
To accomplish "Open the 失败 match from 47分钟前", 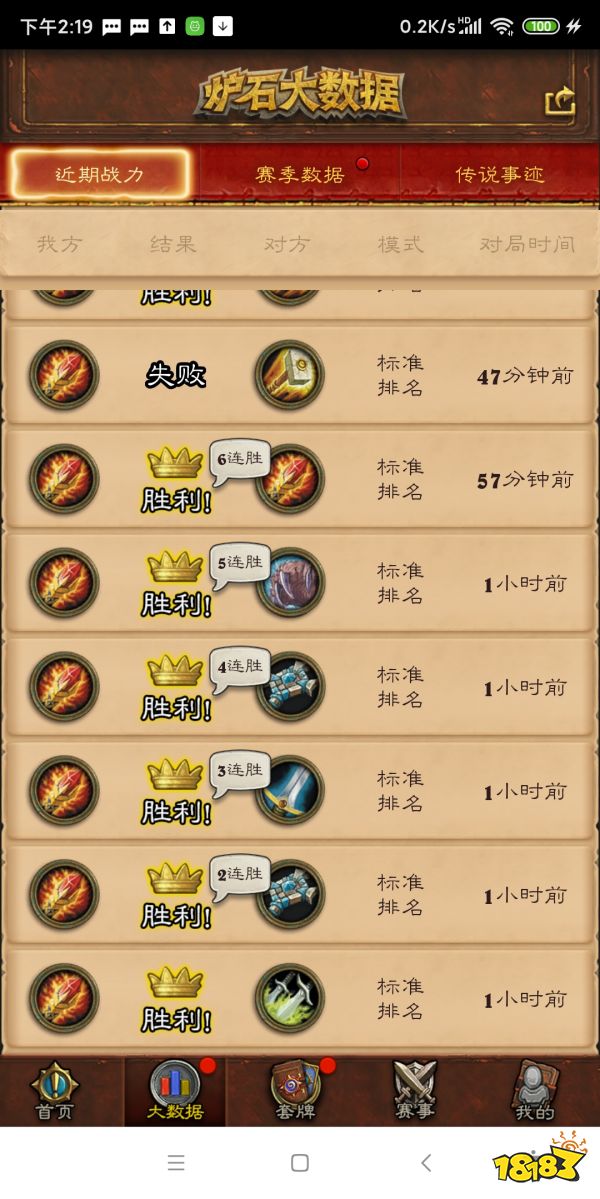I will click(x=300, y=375).
